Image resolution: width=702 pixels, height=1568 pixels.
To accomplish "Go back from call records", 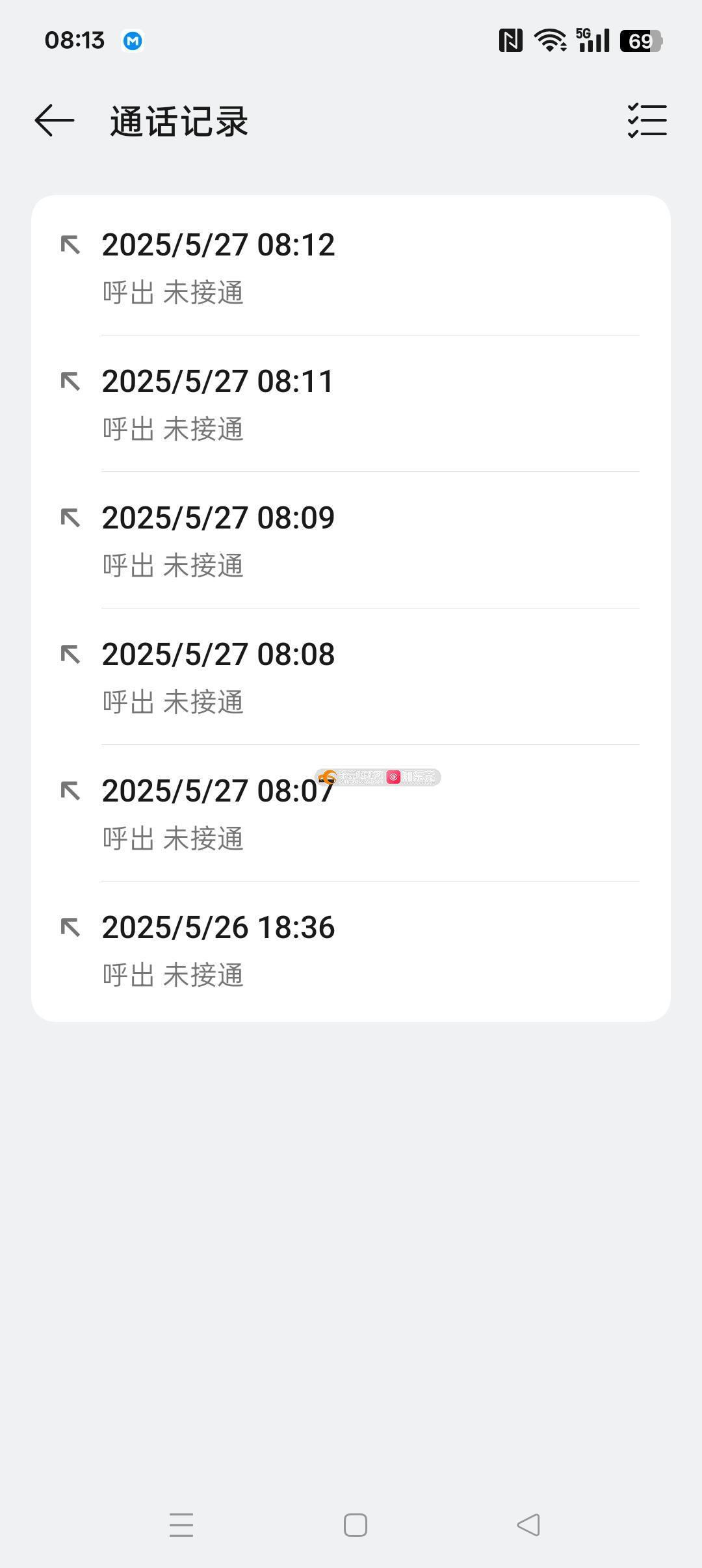I will (55, 121).
